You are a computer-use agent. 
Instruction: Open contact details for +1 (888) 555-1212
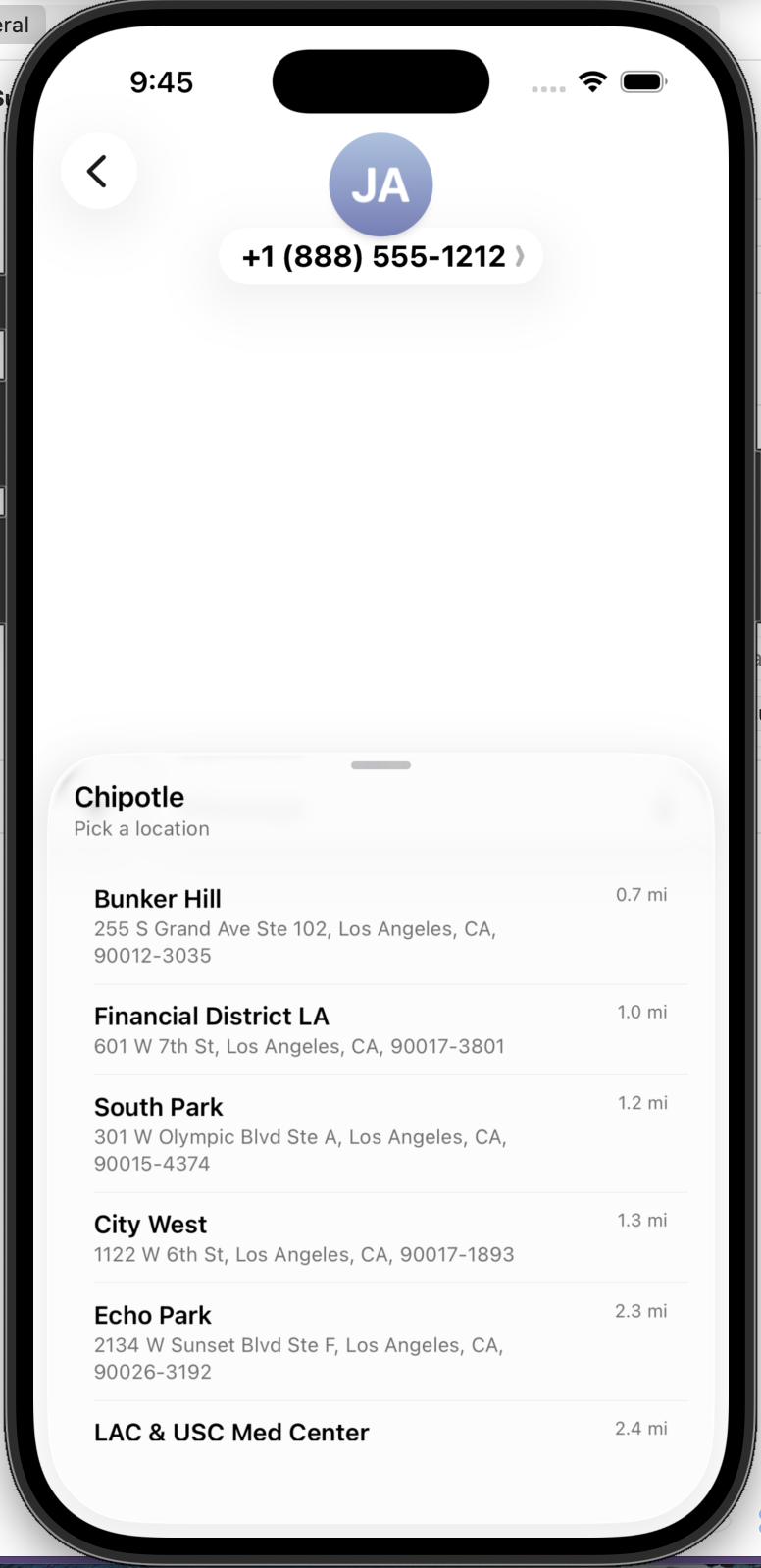click(380, 257)
